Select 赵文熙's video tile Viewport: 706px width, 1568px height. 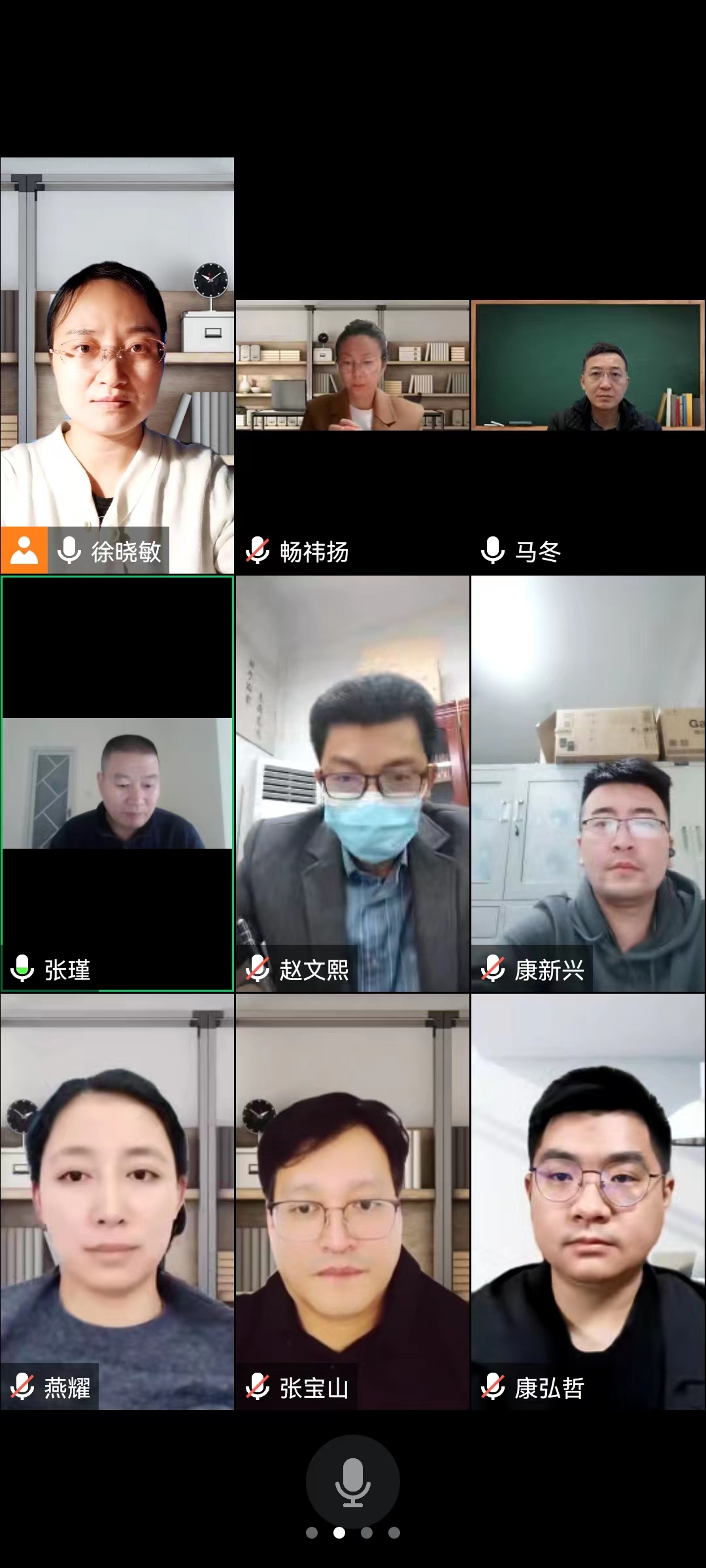(352, 783)
